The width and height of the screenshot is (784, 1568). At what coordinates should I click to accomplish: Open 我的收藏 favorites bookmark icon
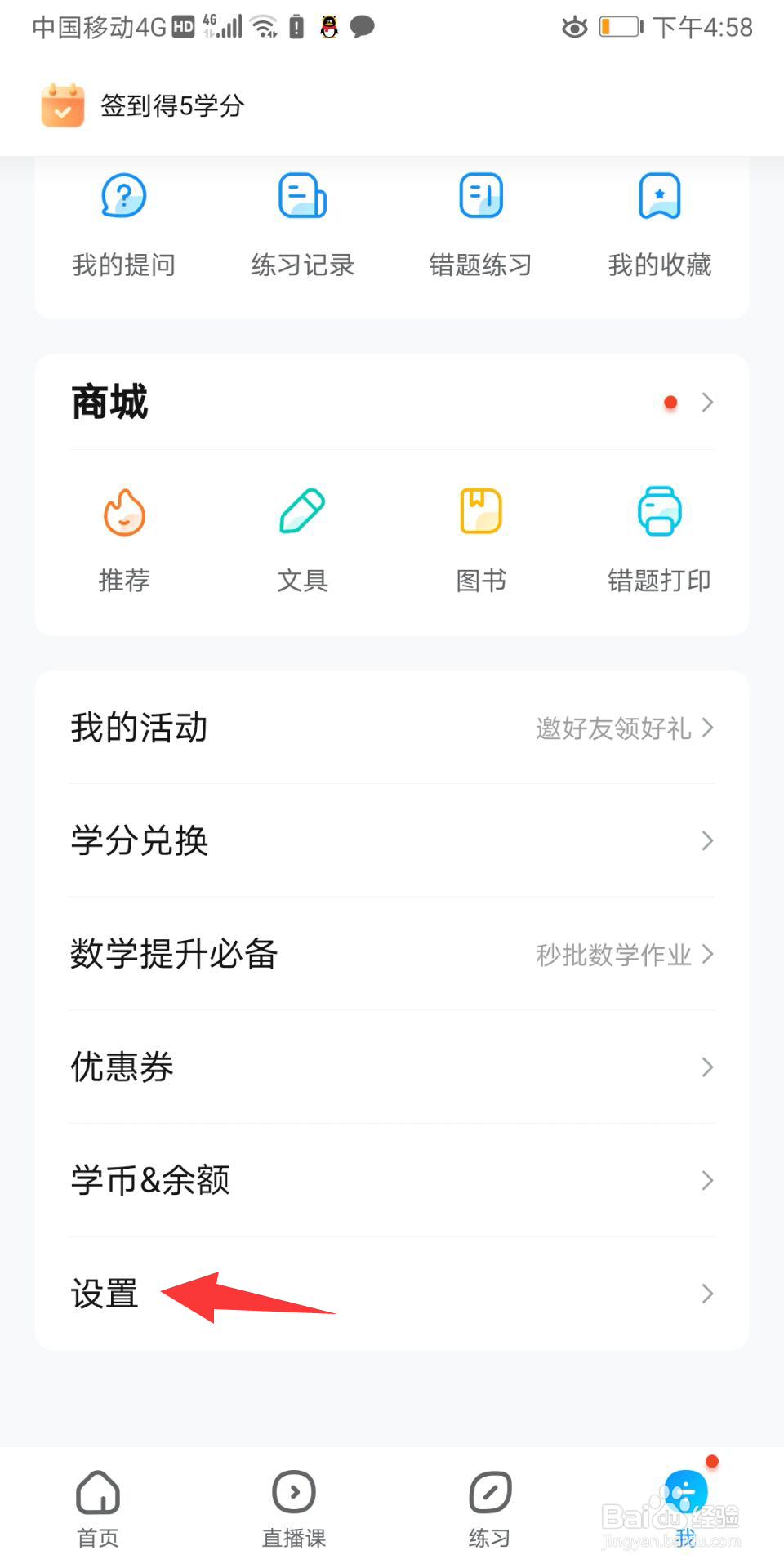[660, 195]
